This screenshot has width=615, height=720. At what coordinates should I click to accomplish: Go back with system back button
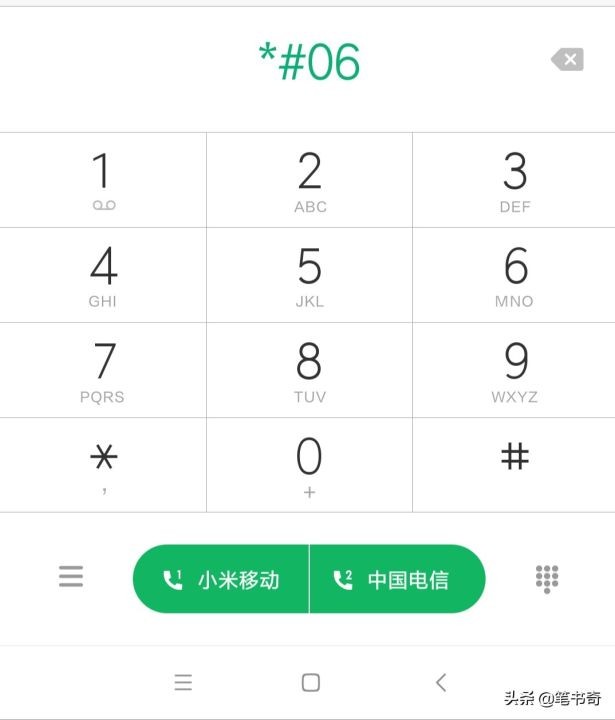coord(440,682)
